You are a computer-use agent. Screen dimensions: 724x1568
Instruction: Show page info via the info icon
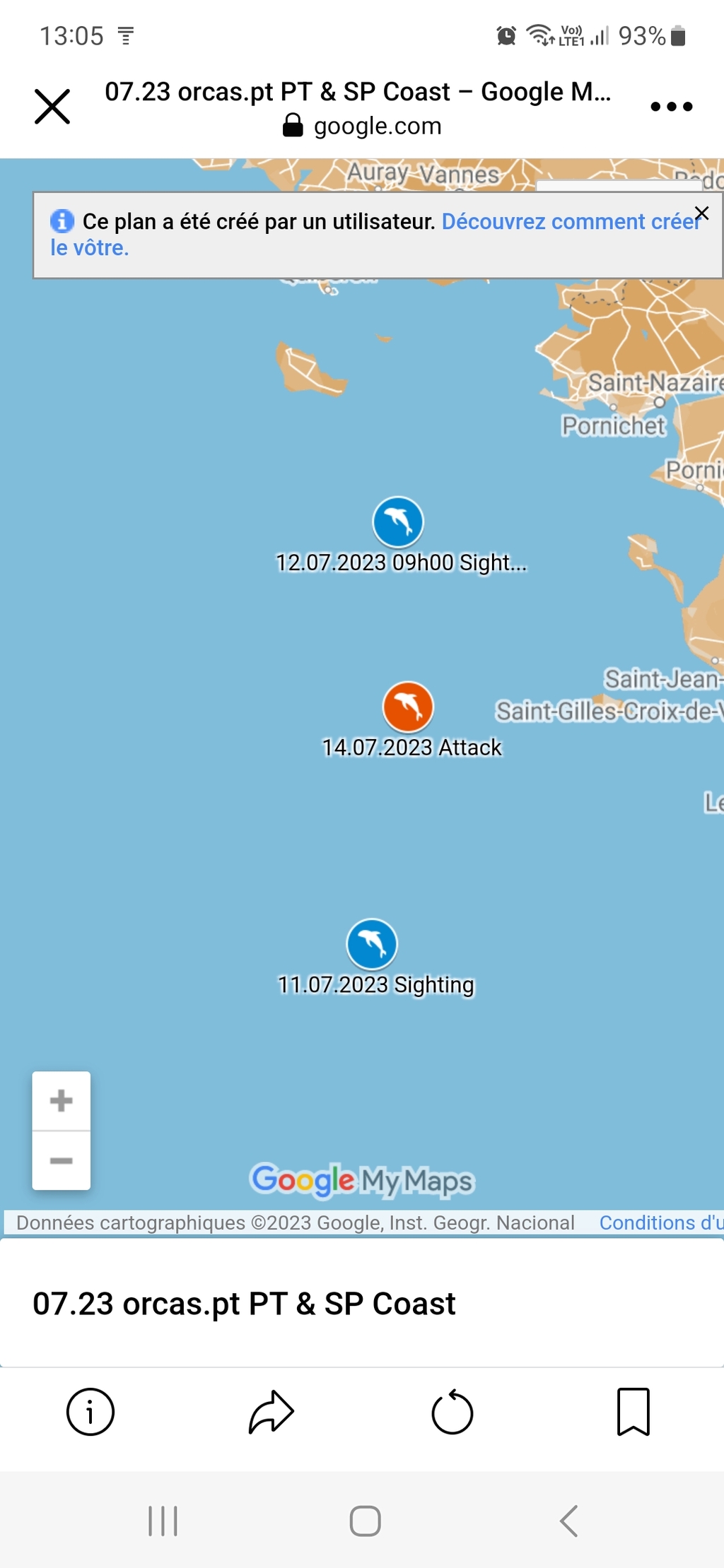pyautogui.click(x=90, y=1412)
